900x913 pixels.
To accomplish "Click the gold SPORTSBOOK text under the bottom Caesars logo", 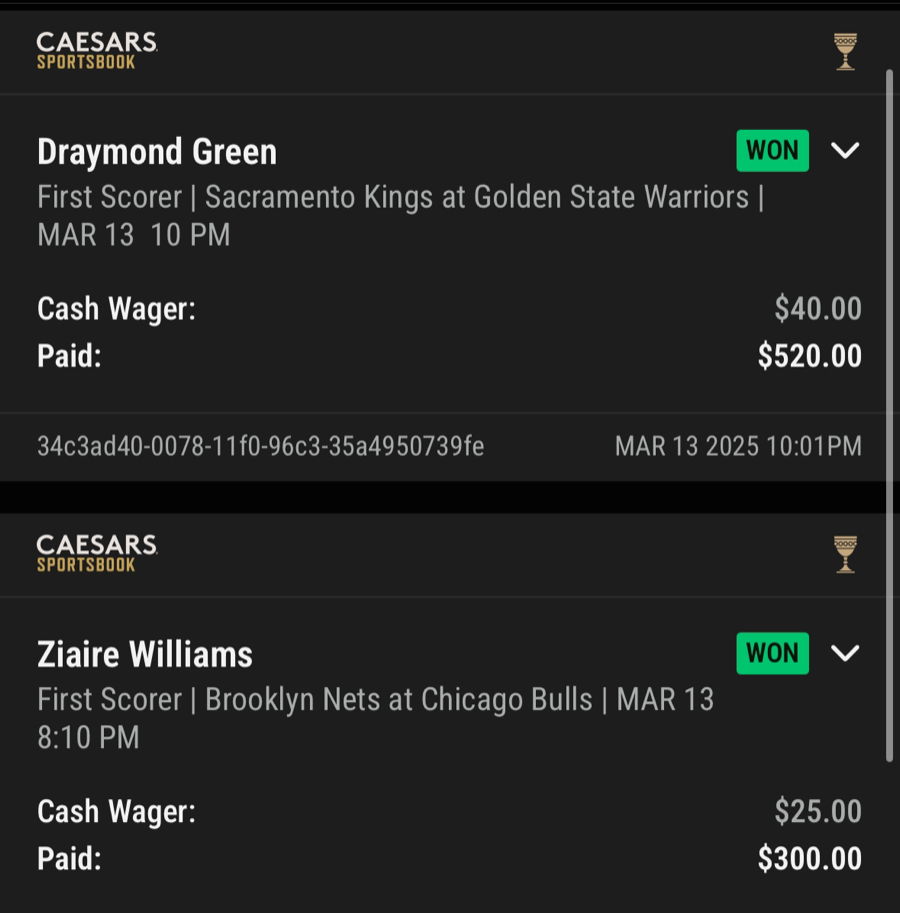I will click(x=85, y=567).
